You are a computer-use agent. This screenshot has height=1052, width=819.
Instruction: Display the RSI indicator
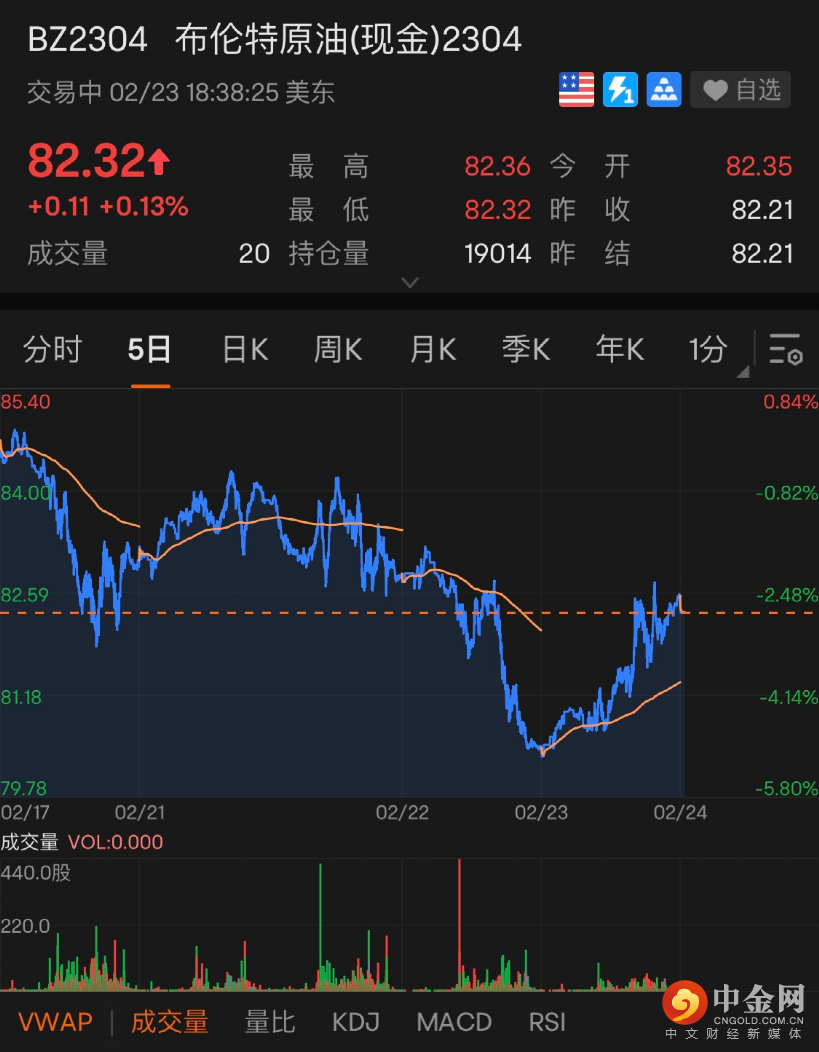point(547,1021)
